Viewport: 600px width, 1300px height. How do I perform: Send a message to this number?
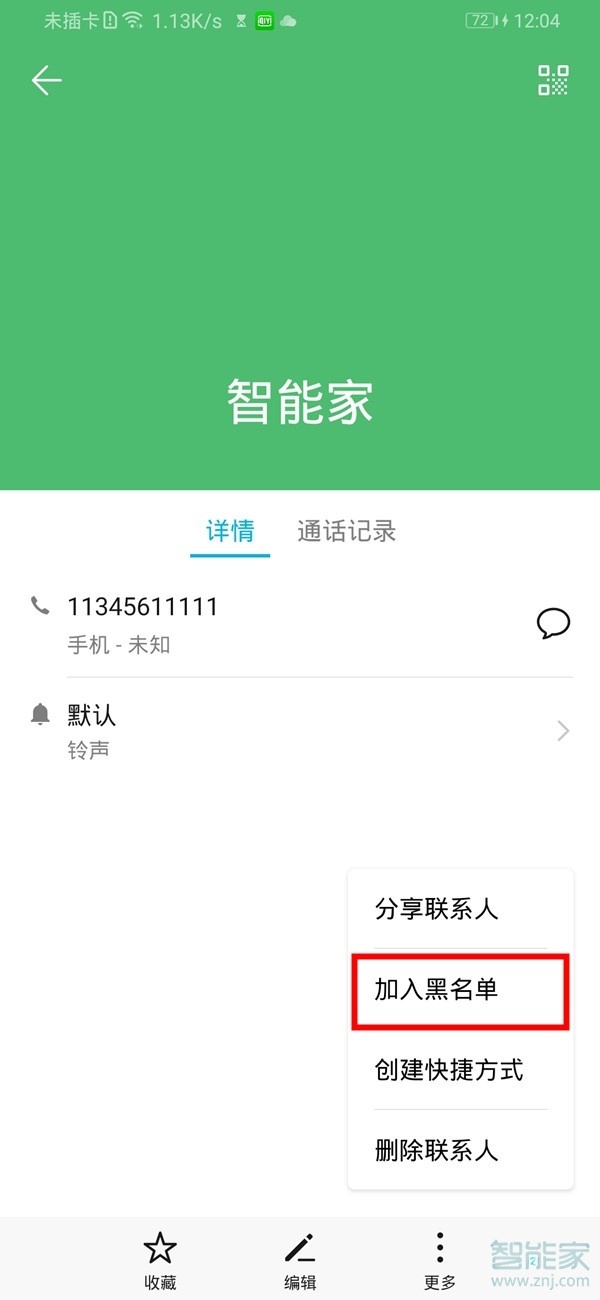pos(553,624)
